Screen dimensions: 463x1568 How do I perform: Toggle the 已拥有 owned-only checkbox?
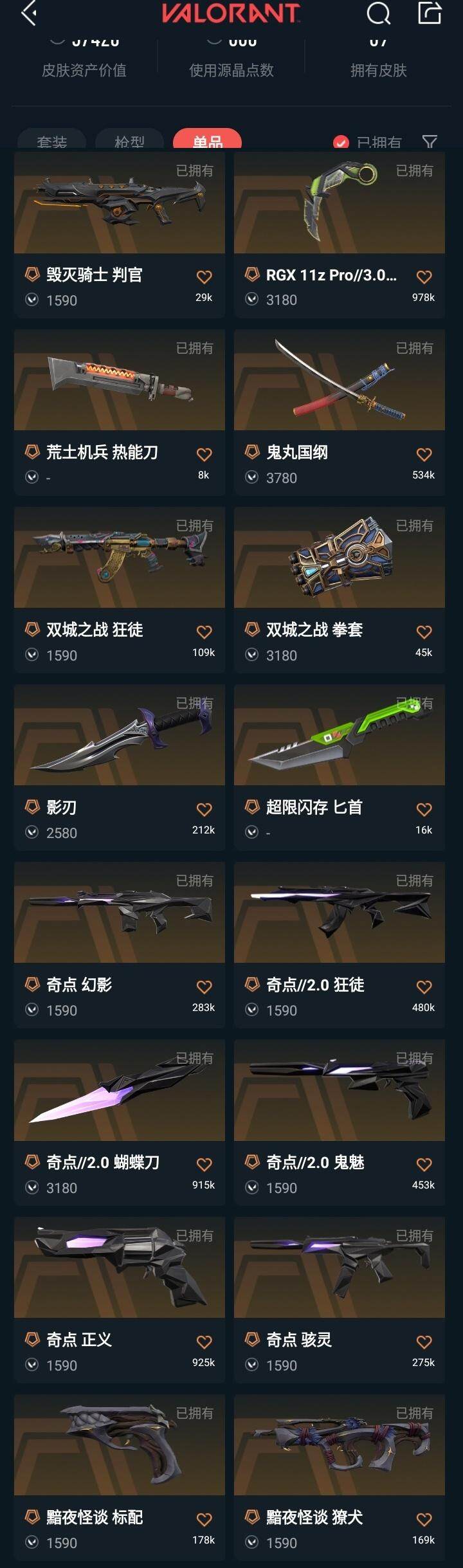(341, 142)
